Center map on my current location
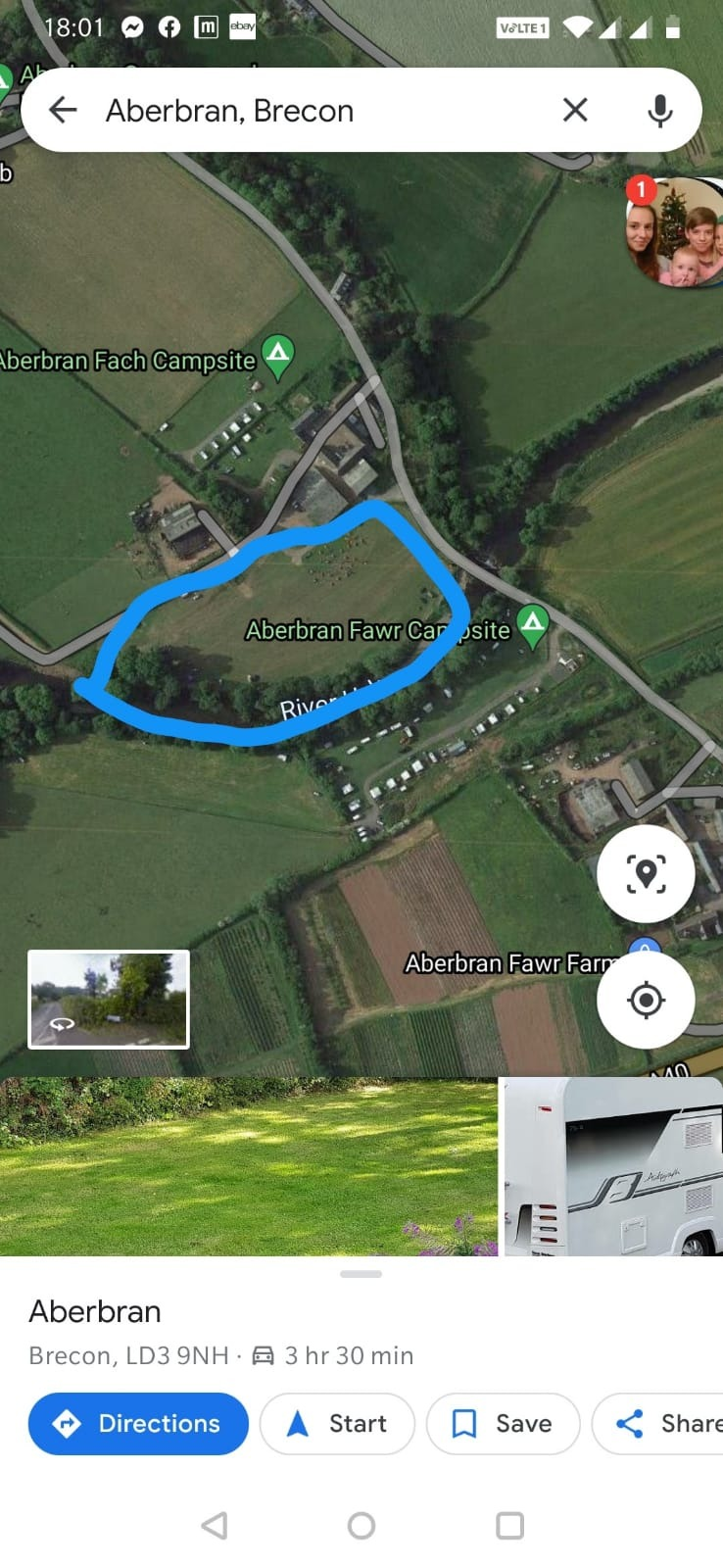 point(646,1001)
